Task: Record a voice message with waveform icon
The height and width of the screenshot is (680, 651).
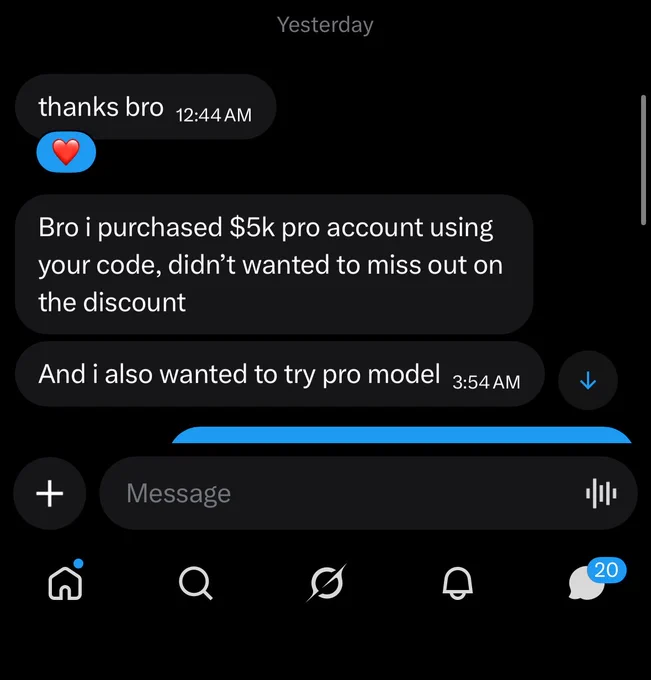Action: point(601,493)
